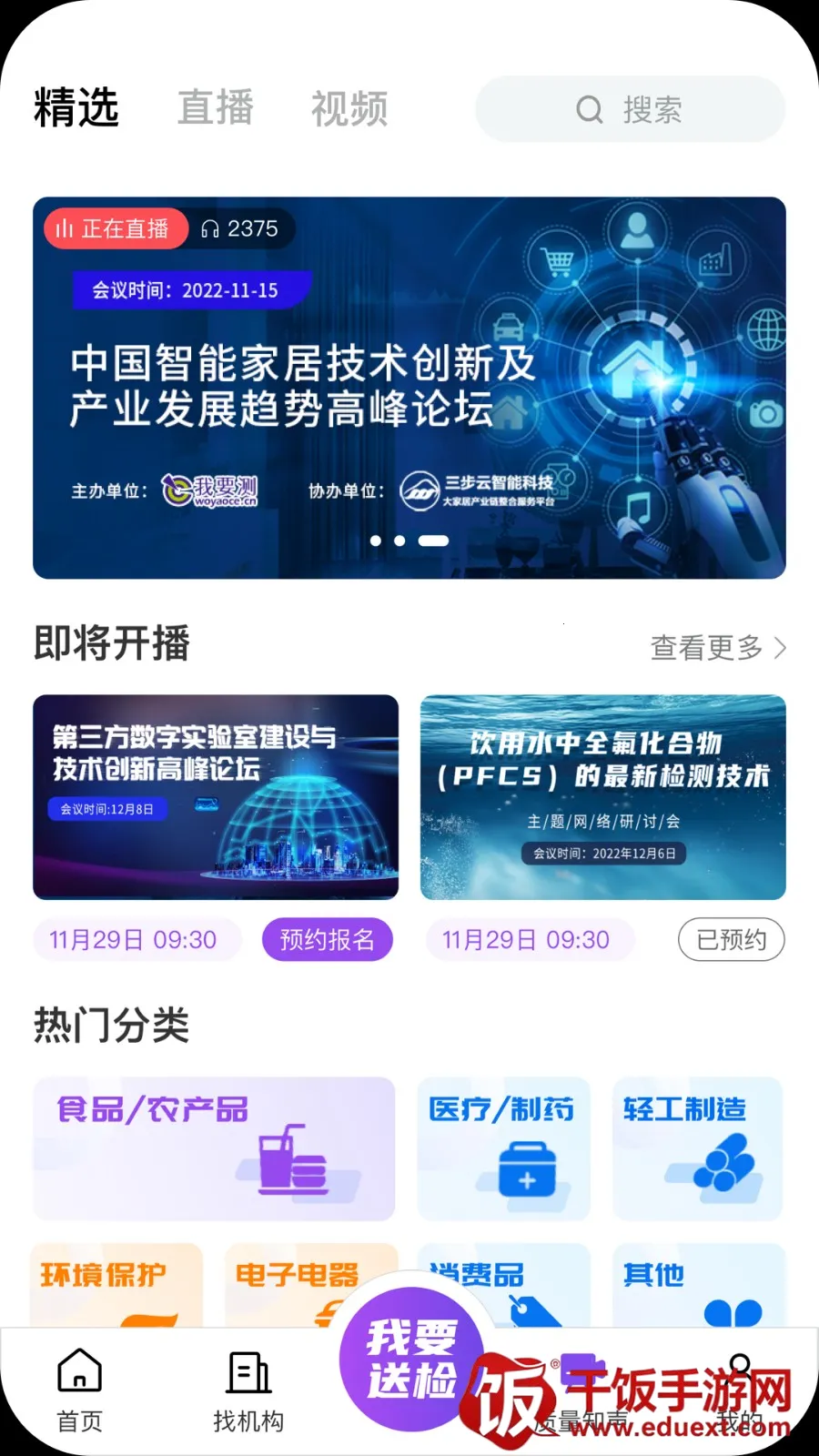The width and height of the screenshot is (819, 1456).
Task: Select the 精选 tab
Action: [76, 108]
